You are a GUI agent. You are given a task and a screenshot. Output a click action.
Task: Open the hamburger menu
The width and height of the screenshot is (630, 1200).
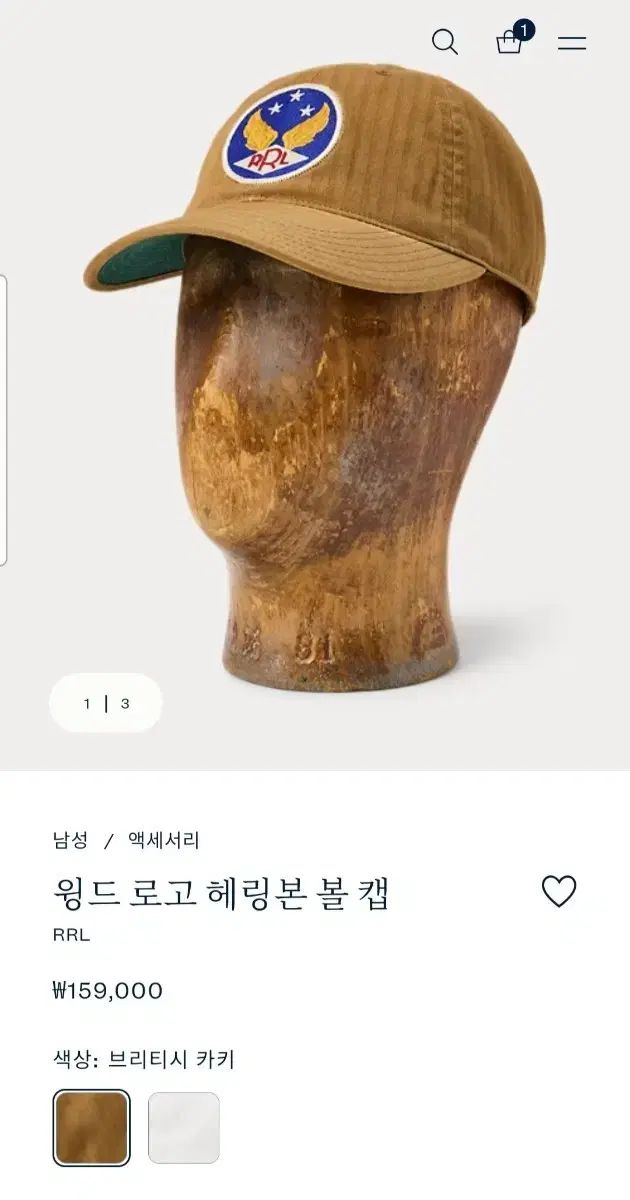pyautogui.click(x=572, y=43)
